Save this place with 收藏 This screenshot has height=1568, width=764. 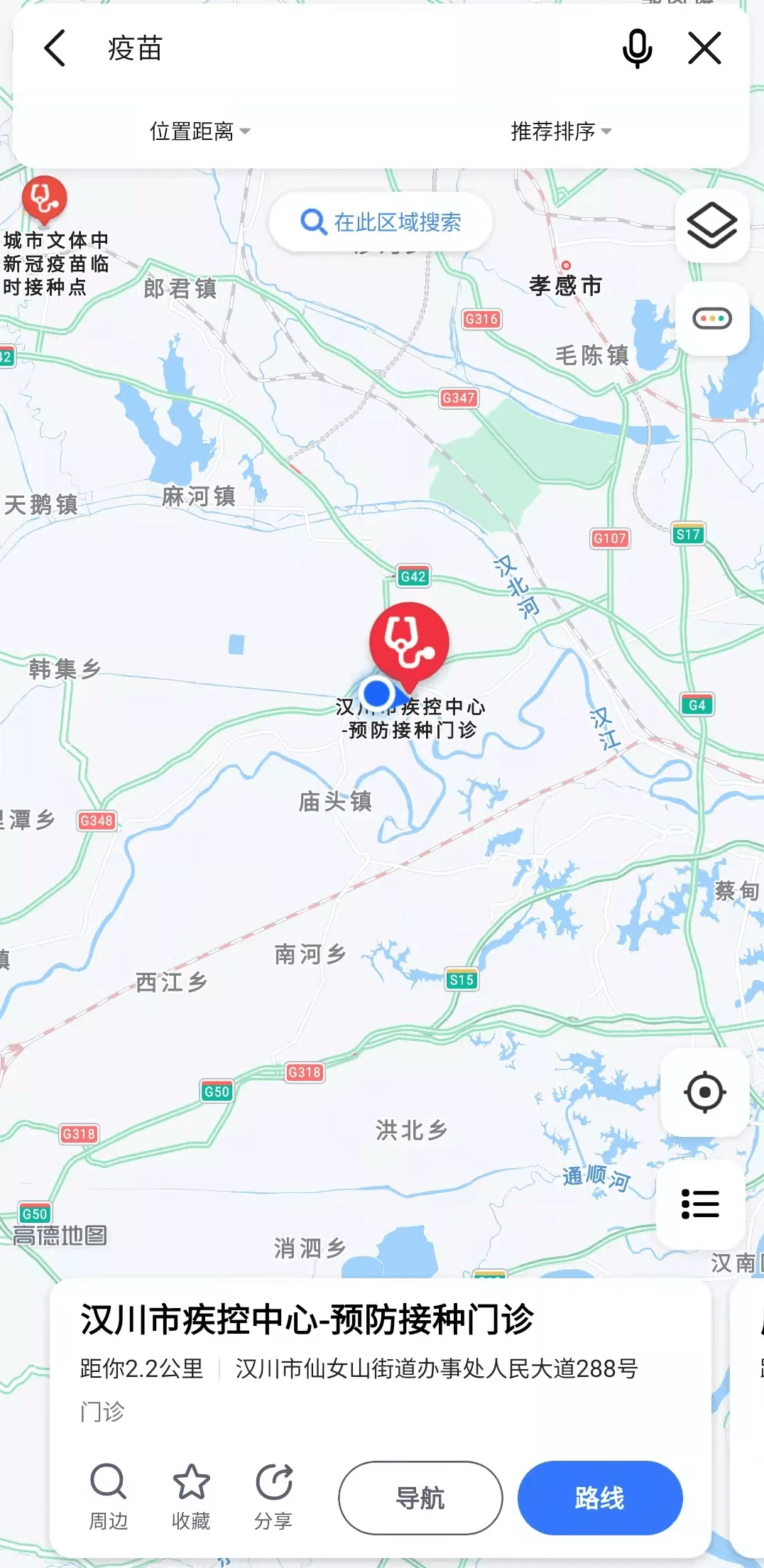pyautogui.click(x=191, y=1497)
